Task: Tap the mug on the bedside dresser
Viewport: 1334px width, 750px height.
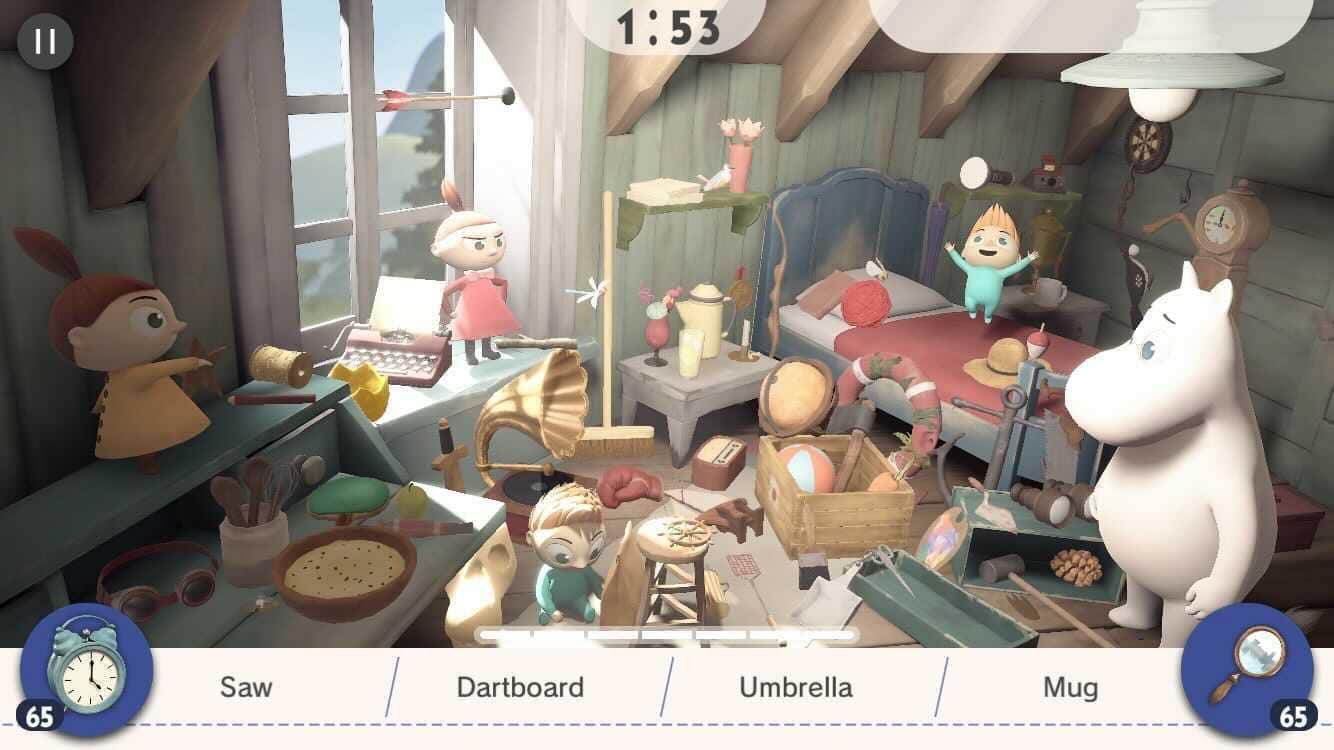Action: click(1050, 292)
